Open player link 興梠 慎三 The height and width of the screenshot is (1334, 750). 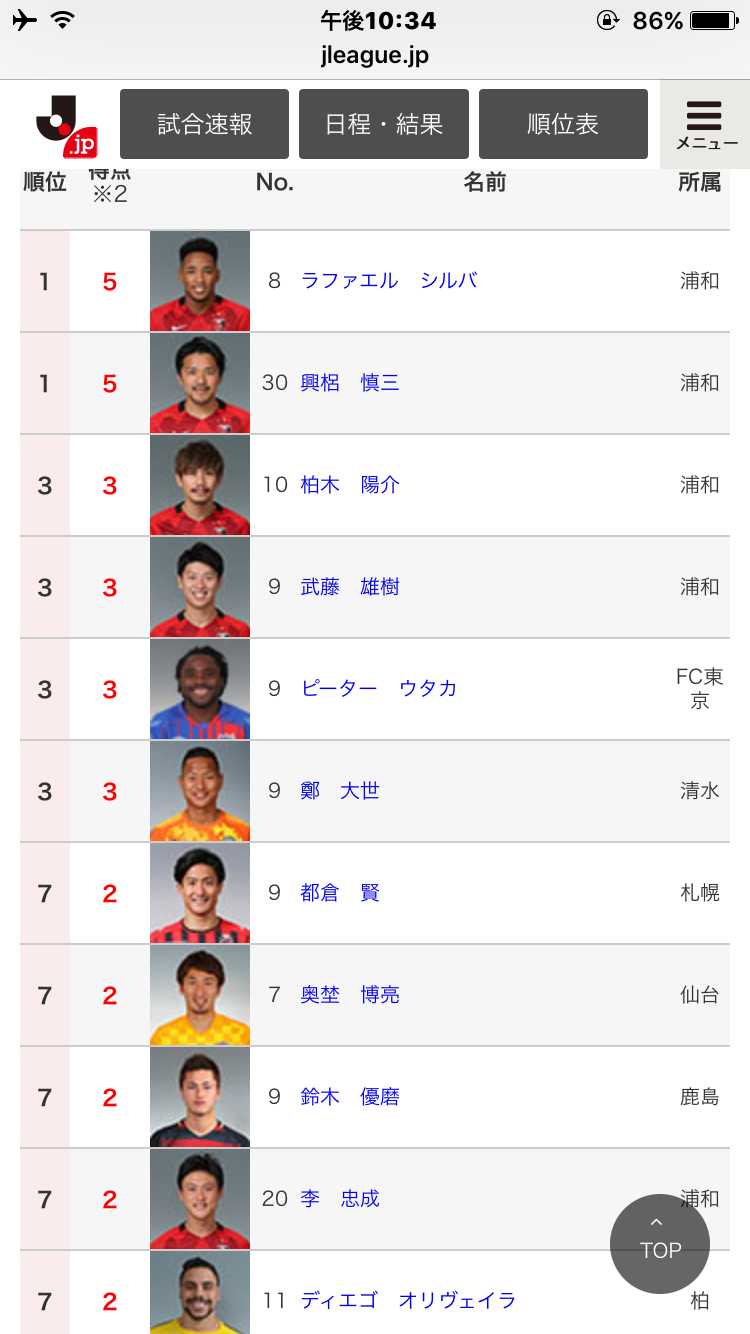pos(350,383)
